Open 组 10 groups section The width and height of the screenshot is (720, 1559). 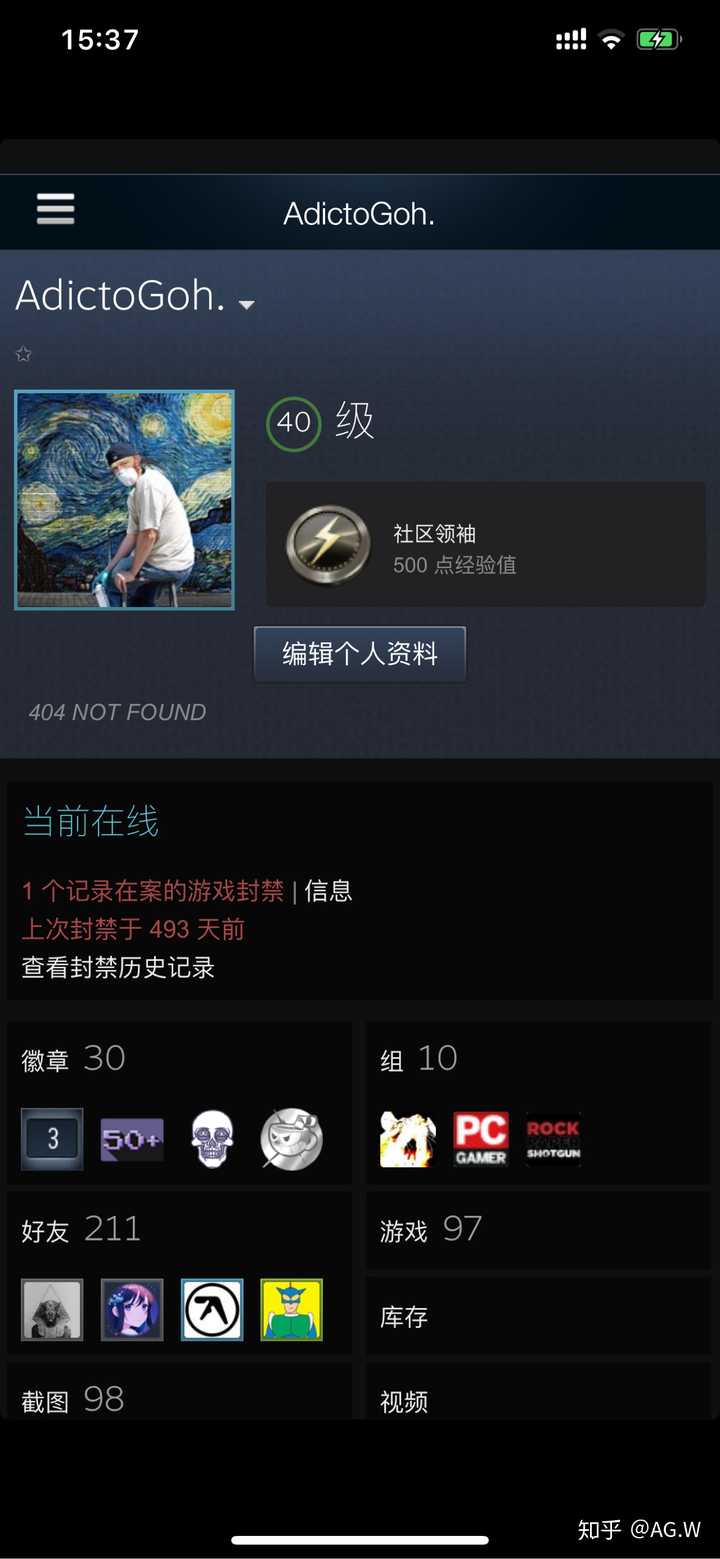[418, 1059]
